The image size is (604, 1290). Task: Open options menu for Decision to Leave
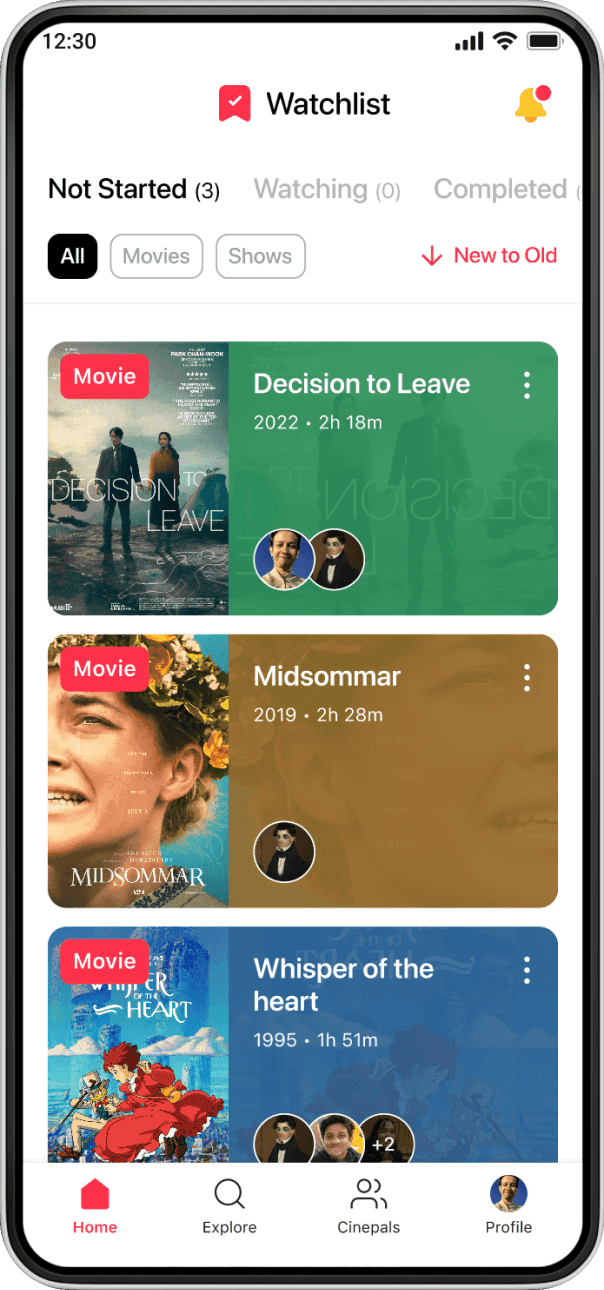526,385
